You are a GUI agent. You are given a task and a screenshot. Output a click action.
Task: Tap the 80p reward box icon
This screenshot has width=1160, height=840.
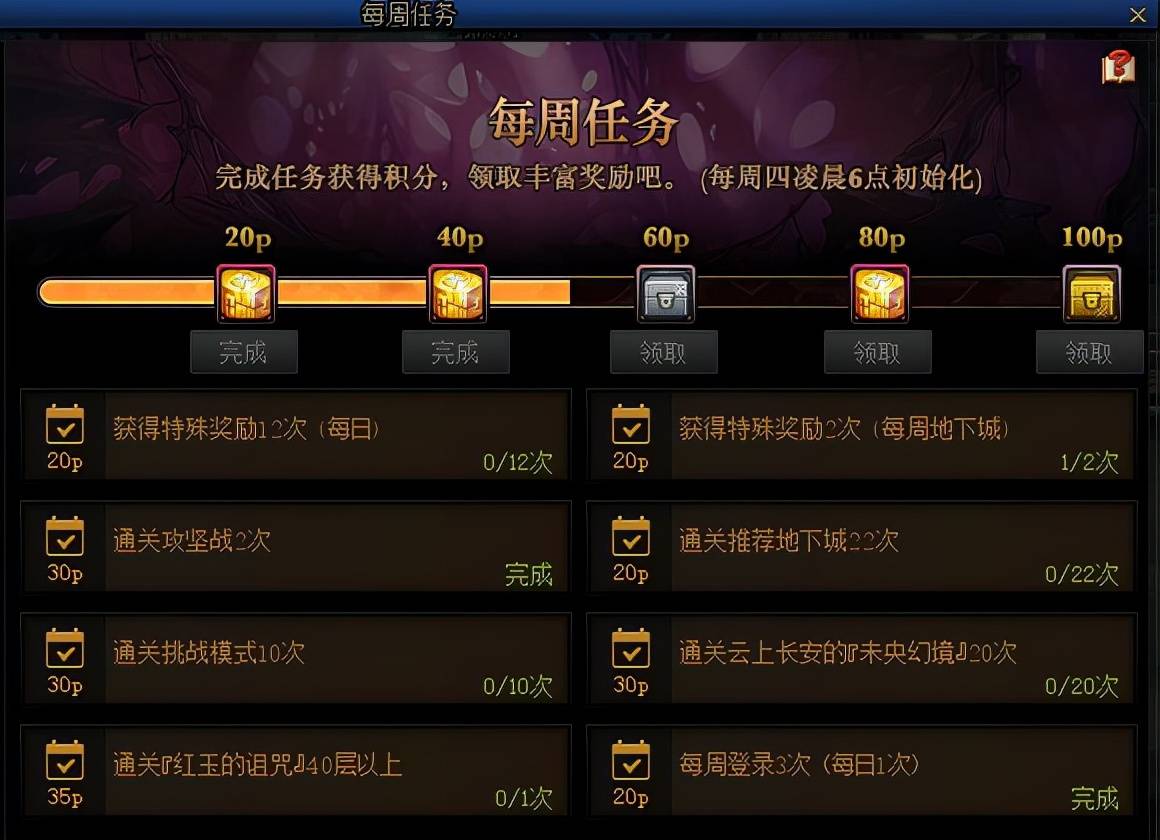point(880,294)
